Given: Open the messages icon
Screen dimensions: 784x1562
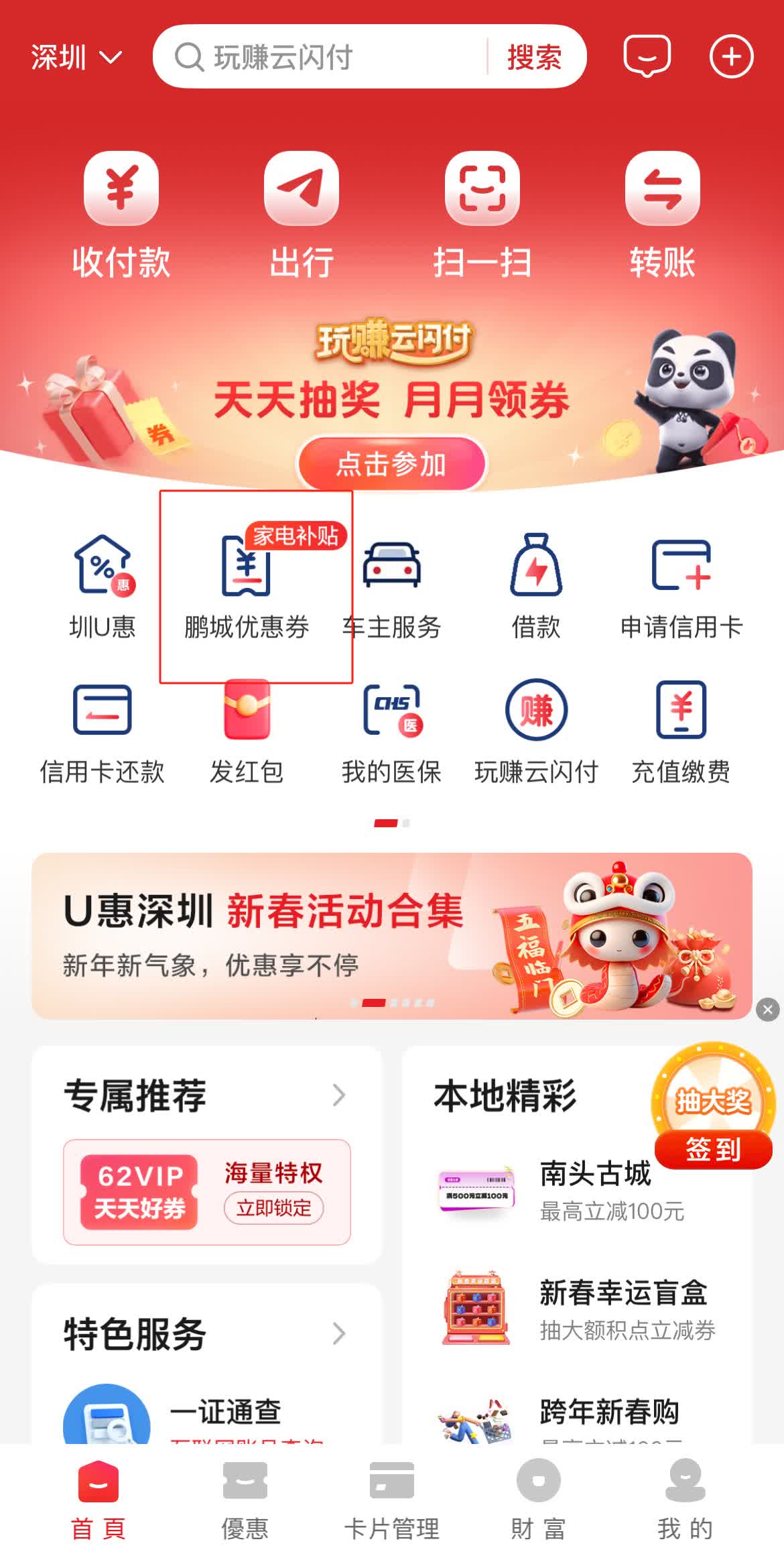Looking at the screenshot, I should pyautogui.click(x=647, y=56).
